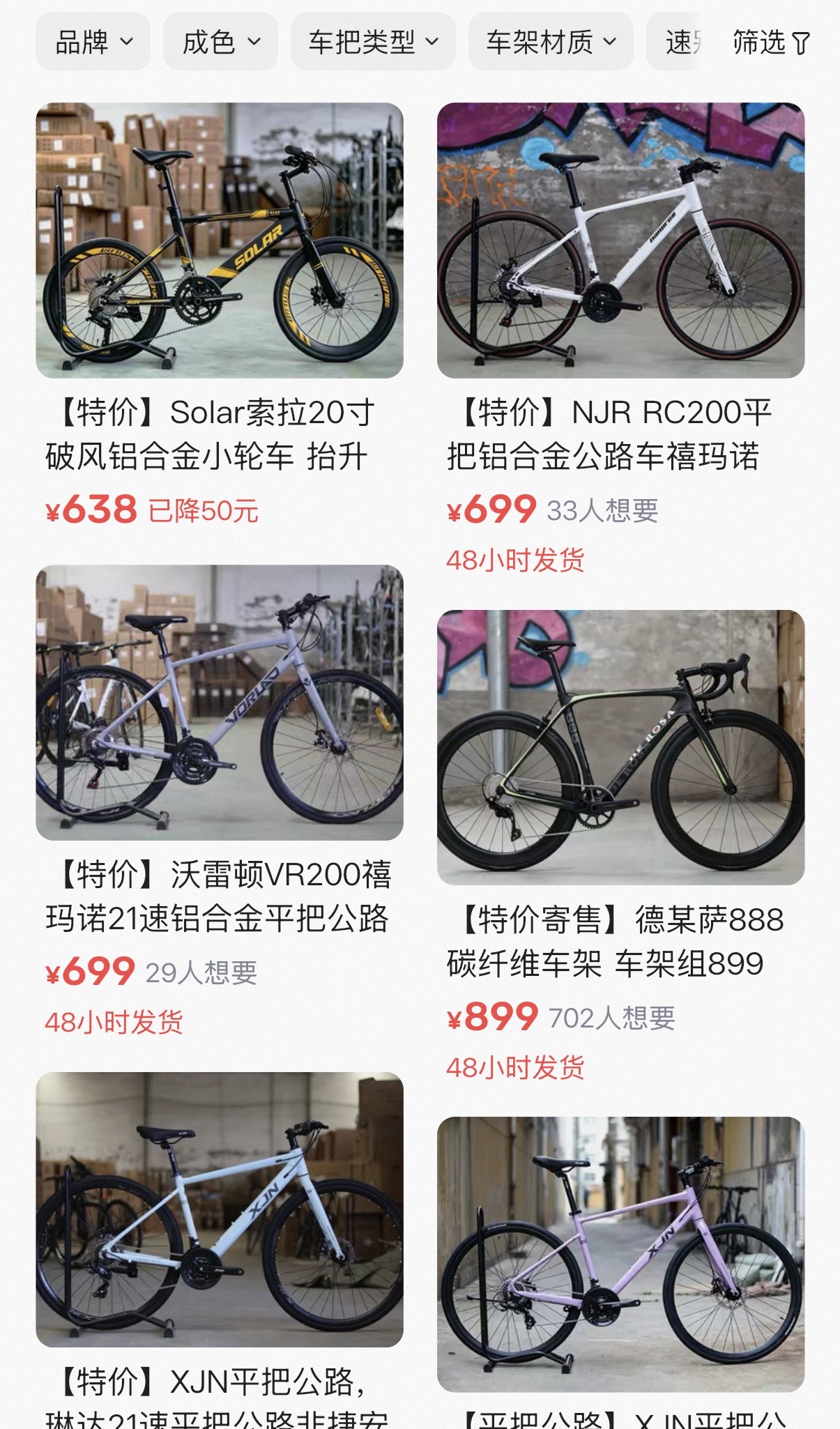Open the 成色 condition filter
This screenshot has width=840, height=1429.
pos(220,42)
